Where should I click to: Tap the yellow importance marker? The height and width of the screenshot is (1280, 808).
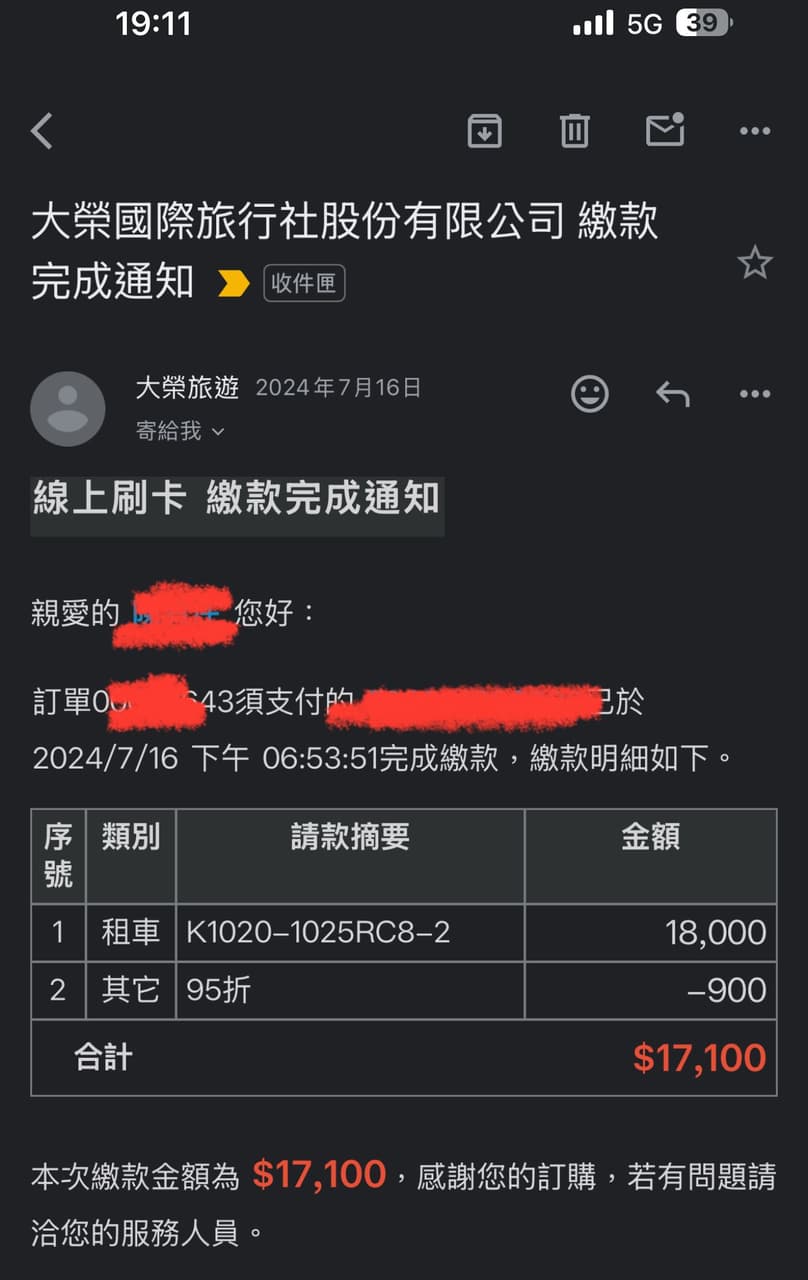(x=233, y=285)
